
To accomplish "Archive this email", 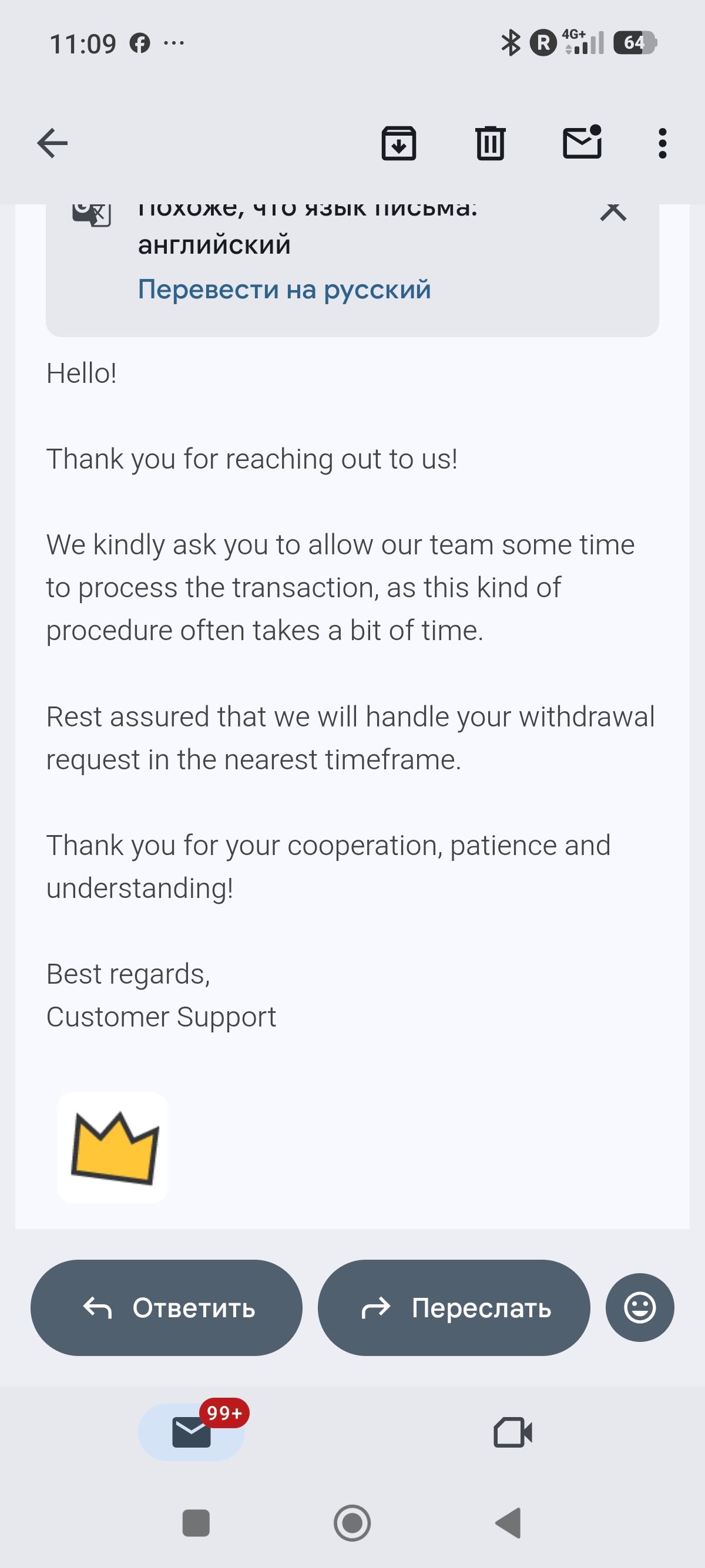I will (399, 144).
